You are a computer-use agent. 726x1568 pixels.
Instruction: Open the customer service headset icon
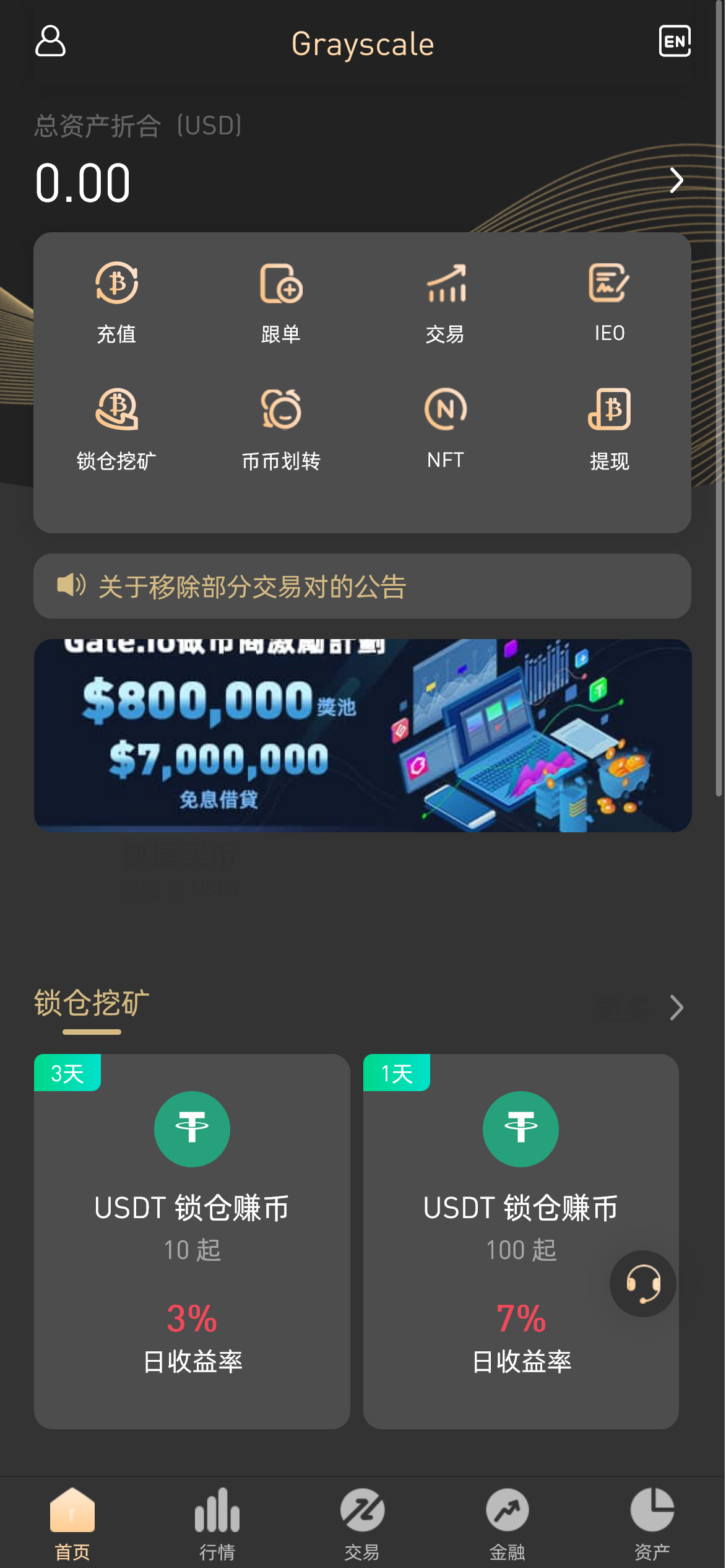[x=642, y=1284]
